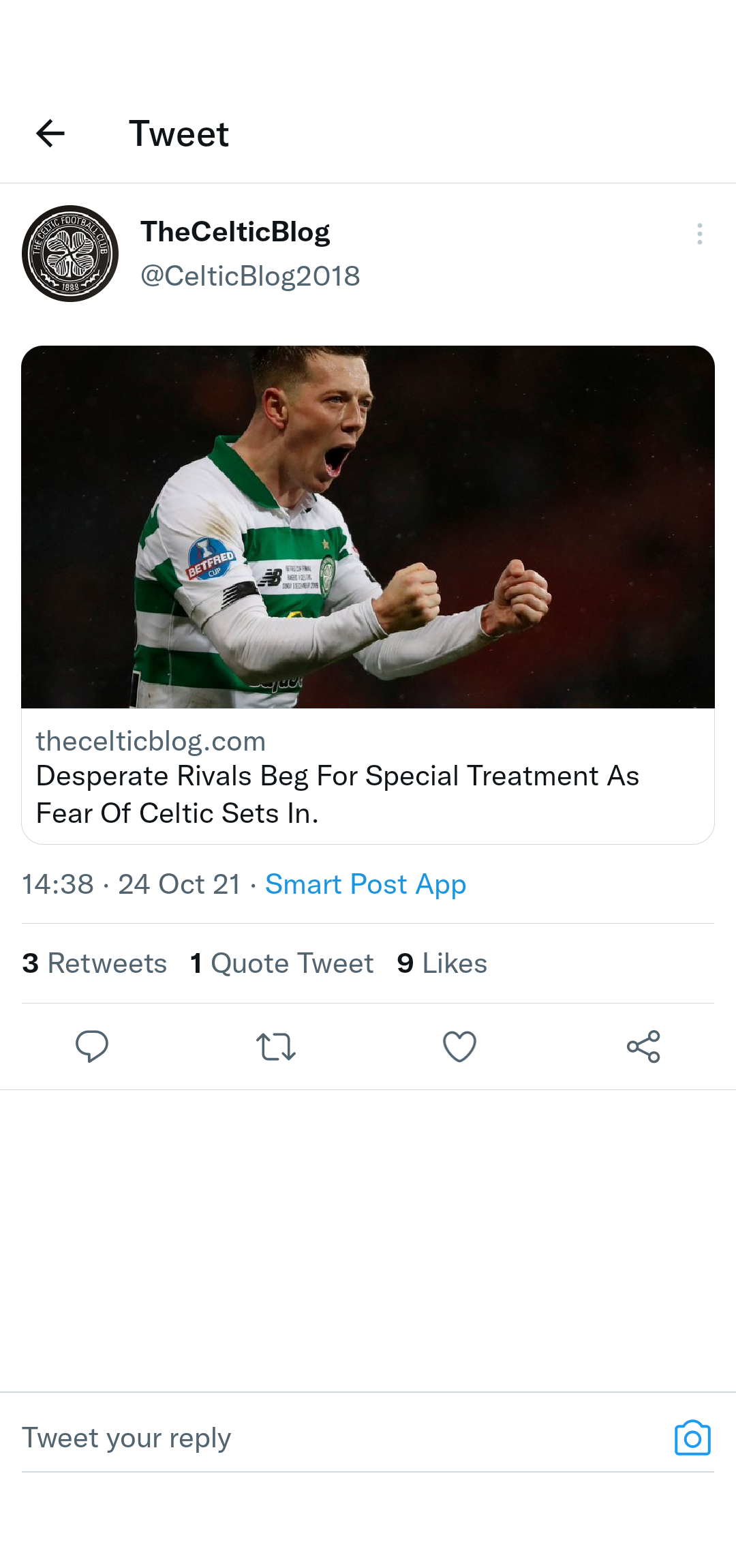Open the thecelticblog.com article card
Screen dimensions: 736x1568
click(368, 777)
